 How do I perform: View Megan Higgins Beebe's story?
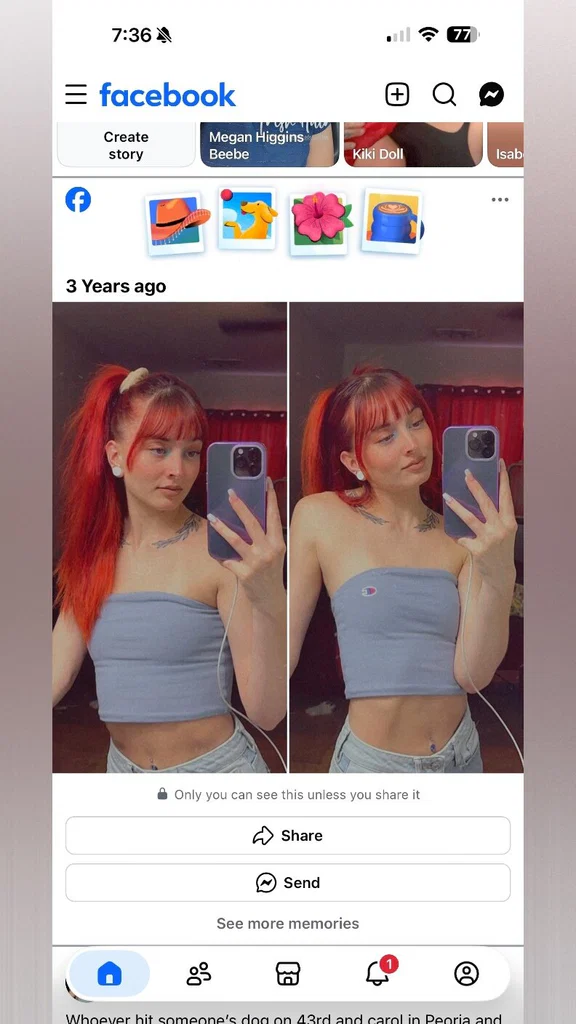tap(270, 144)
